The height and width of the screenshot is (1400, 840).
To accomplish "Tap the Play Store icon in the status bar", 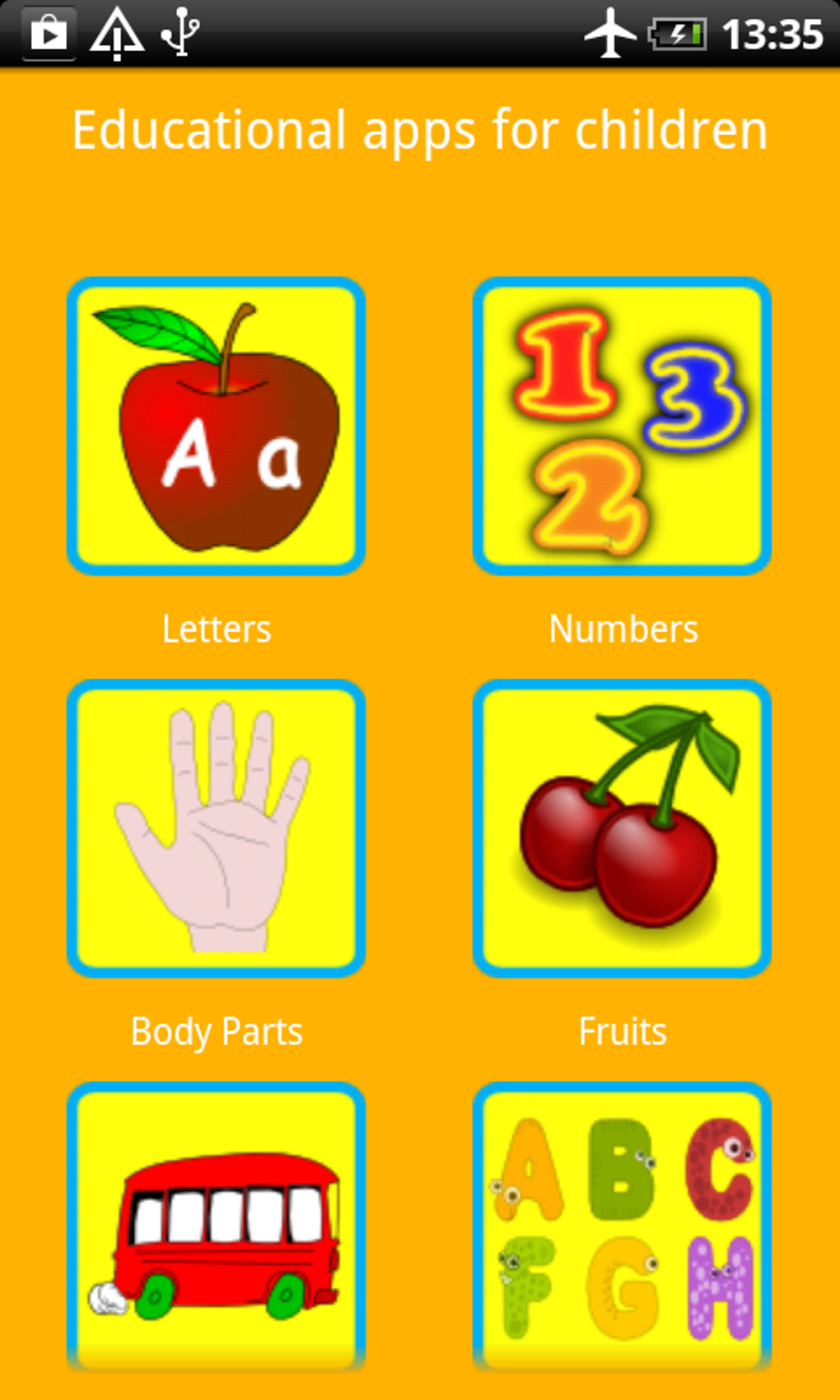I will point(48,33).
